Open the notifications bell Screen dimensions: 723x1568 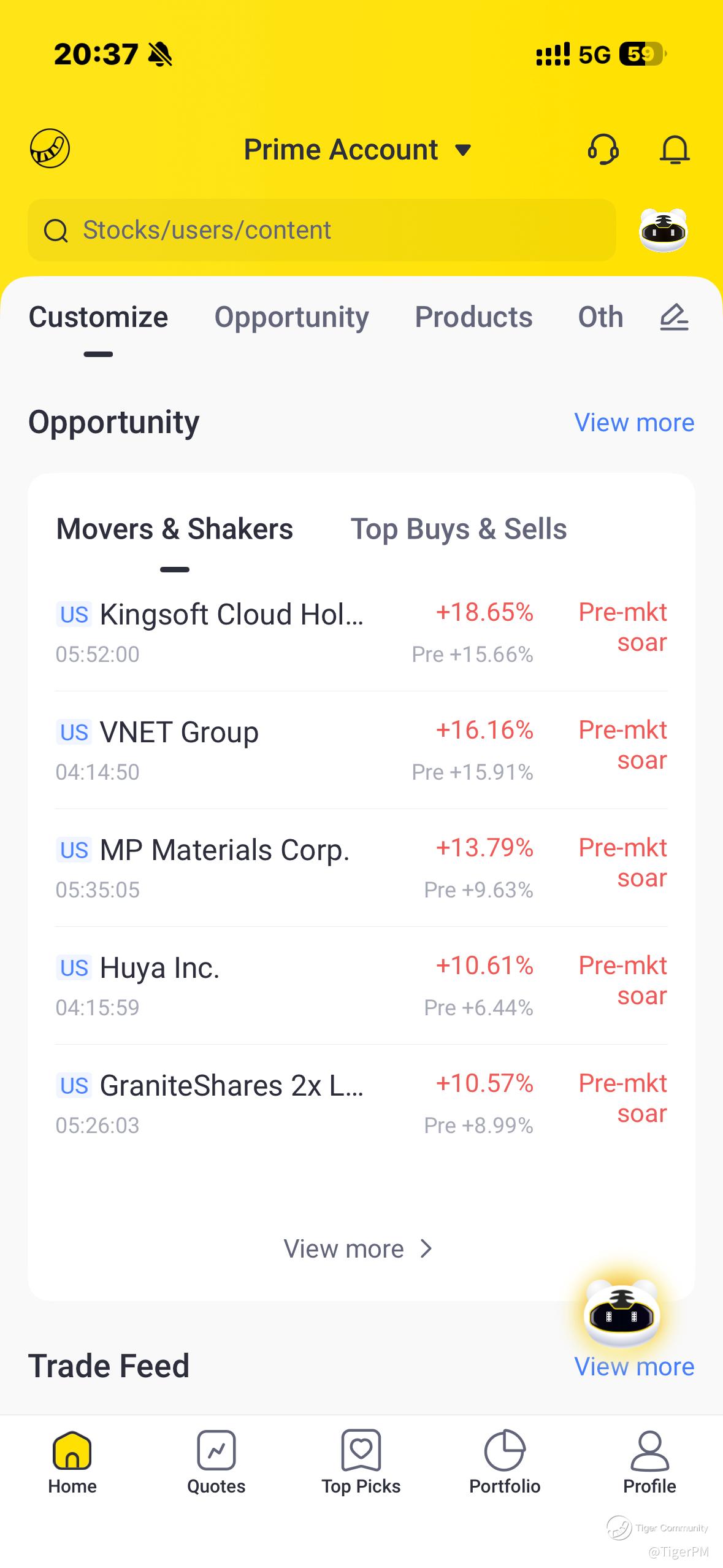[675, 150]
